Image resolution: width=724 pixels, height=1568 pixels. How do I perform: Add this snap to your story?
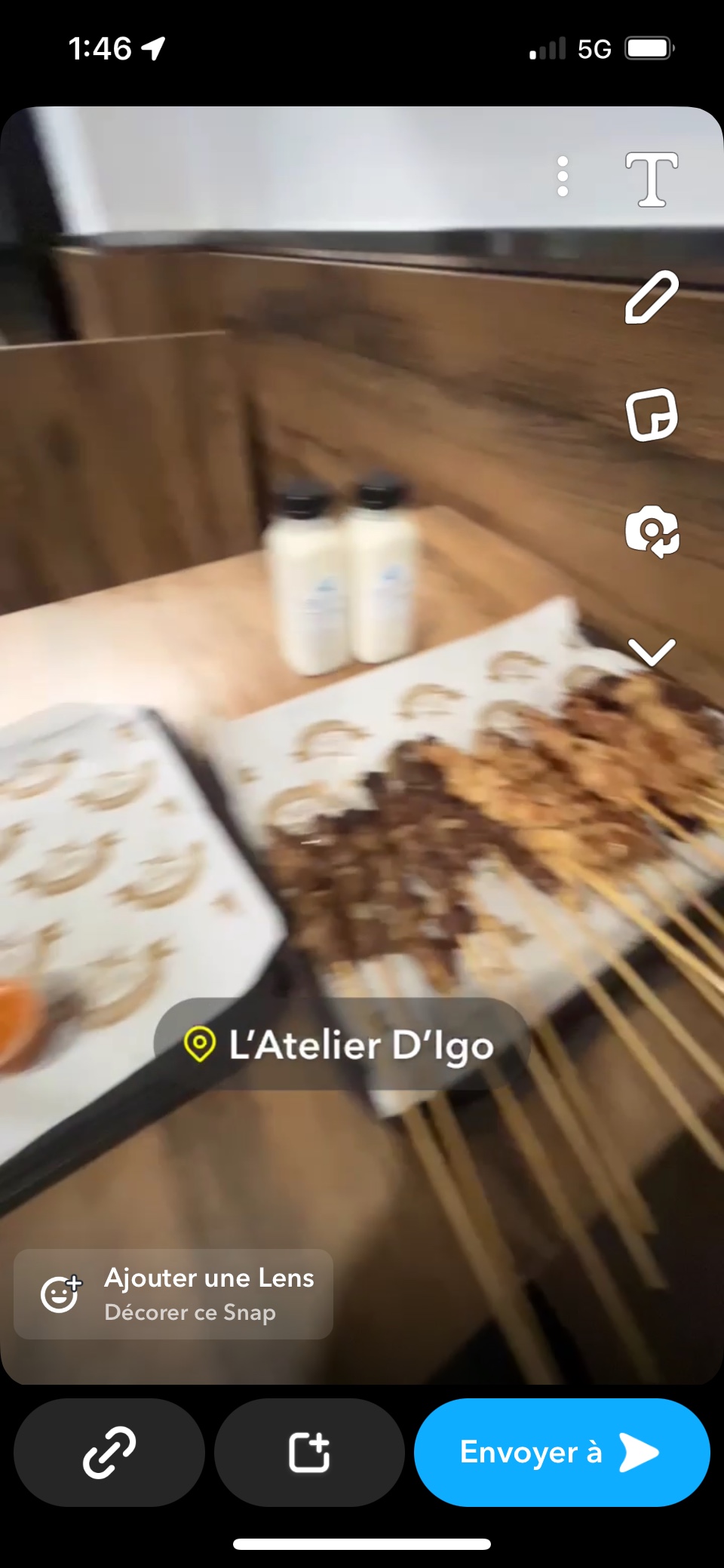click(309, 1452)
